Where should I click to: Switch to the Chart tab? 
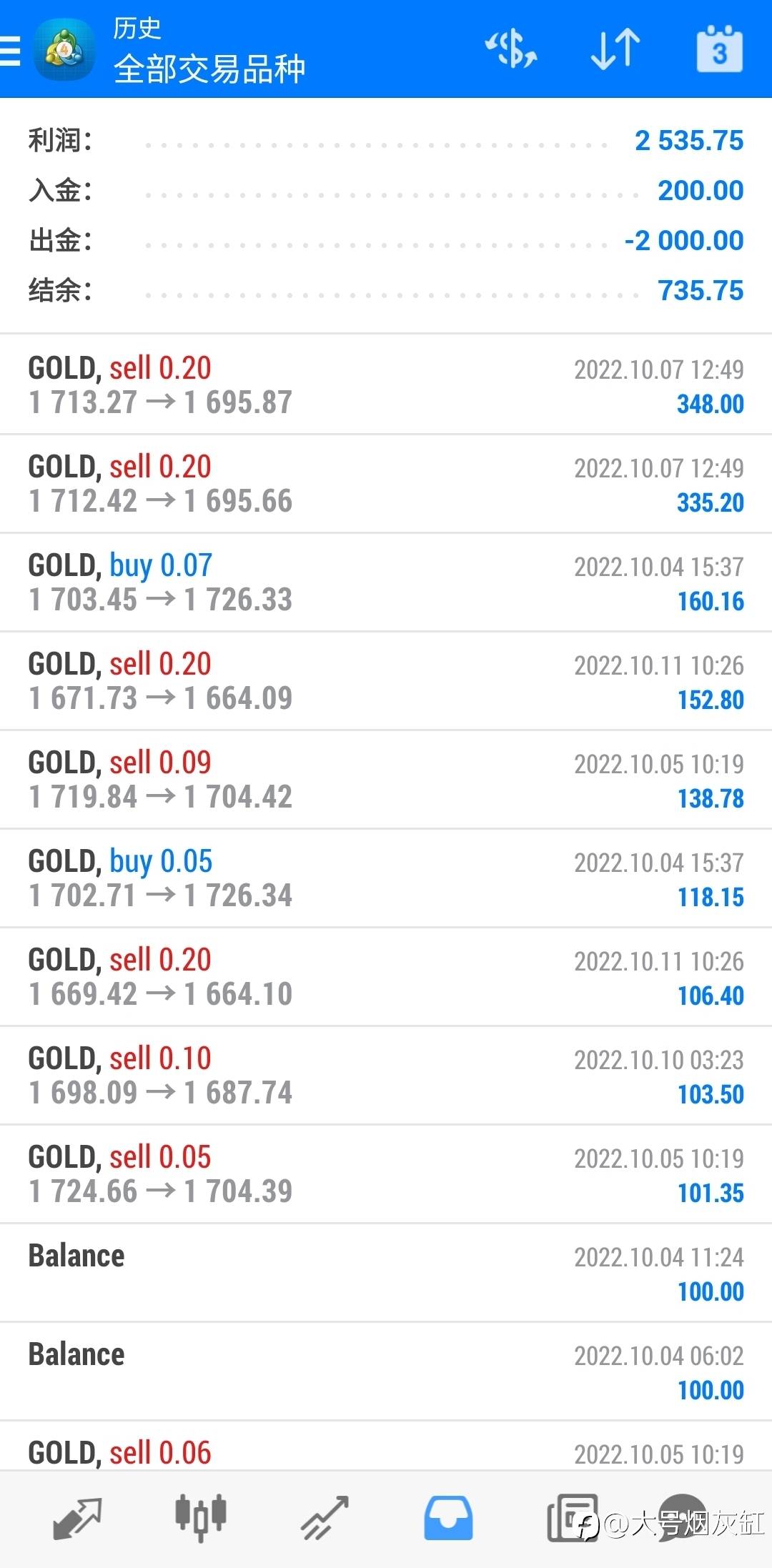tap(201, 1518)
